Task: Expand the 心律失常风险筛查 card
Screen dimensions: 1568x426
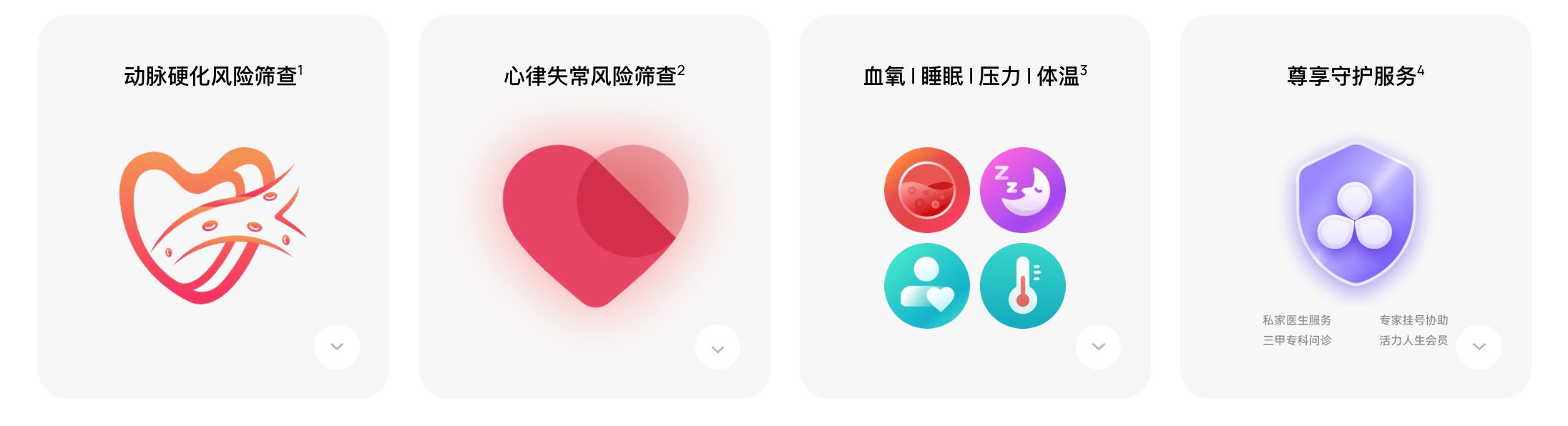Action: coord(717,348)
